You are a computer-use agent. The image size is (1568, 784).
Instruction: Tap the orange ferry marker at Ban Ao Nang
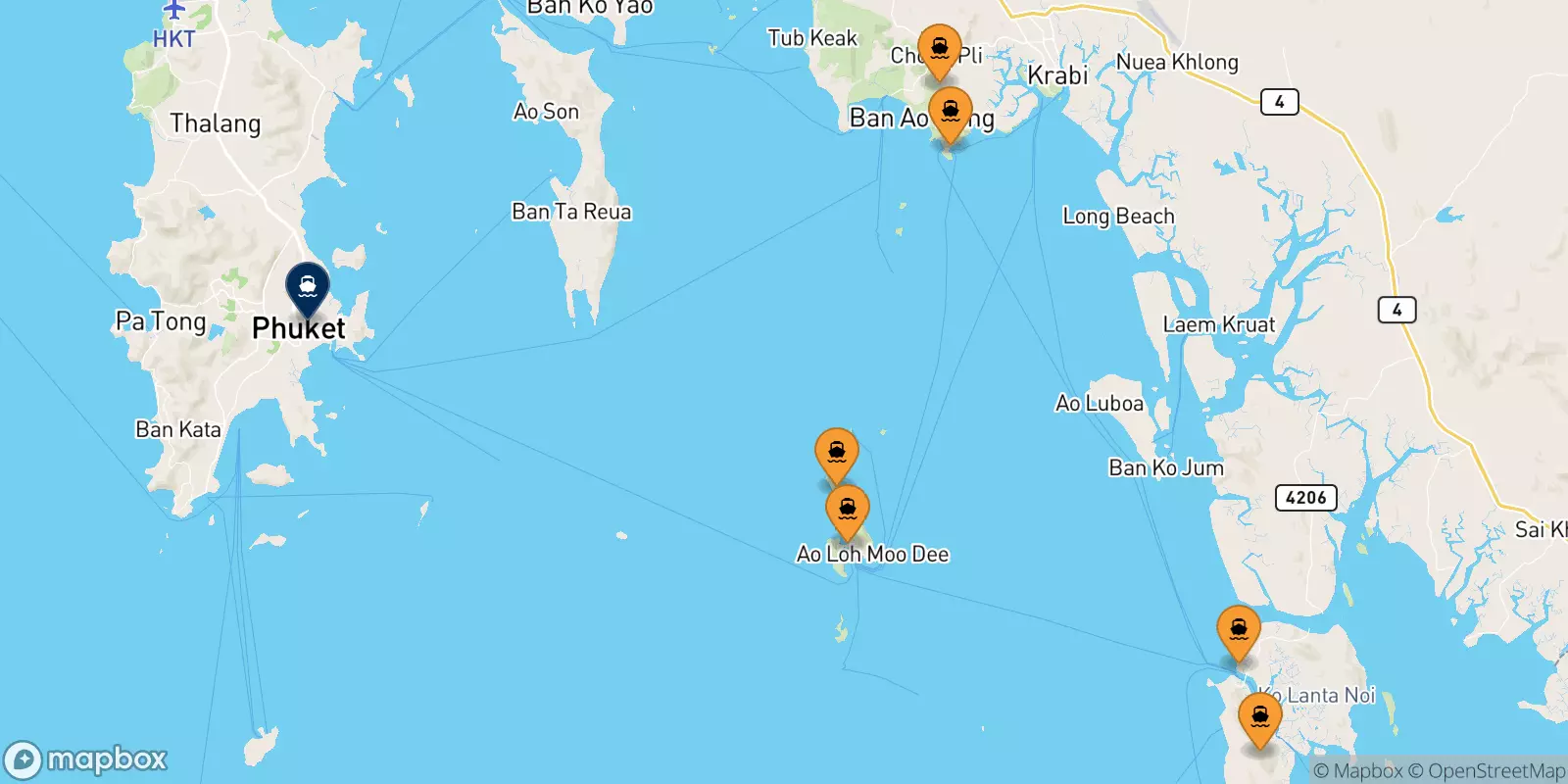click(x=950, y=112)
